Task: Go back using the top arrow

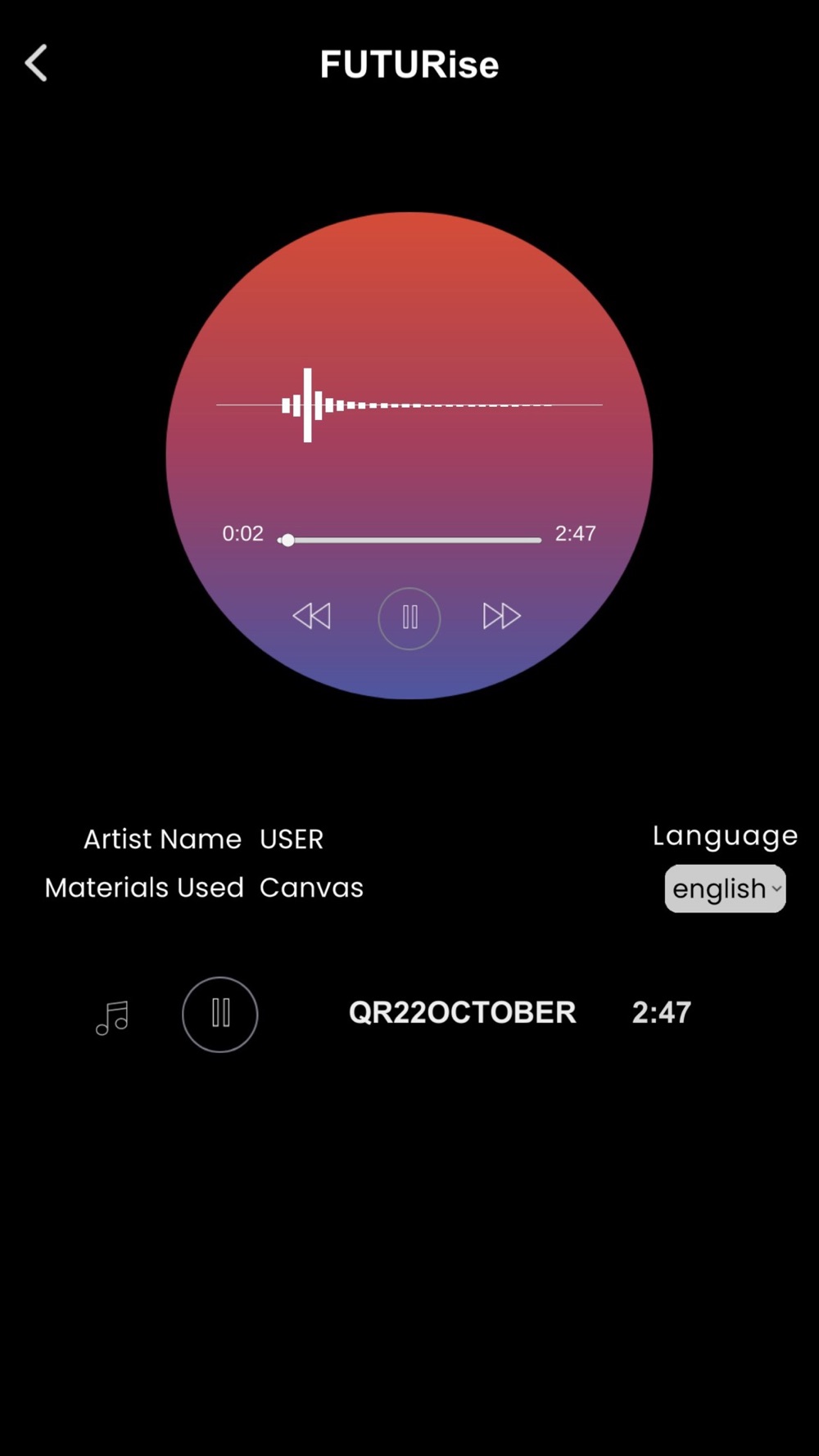Action: coord(37,63)
